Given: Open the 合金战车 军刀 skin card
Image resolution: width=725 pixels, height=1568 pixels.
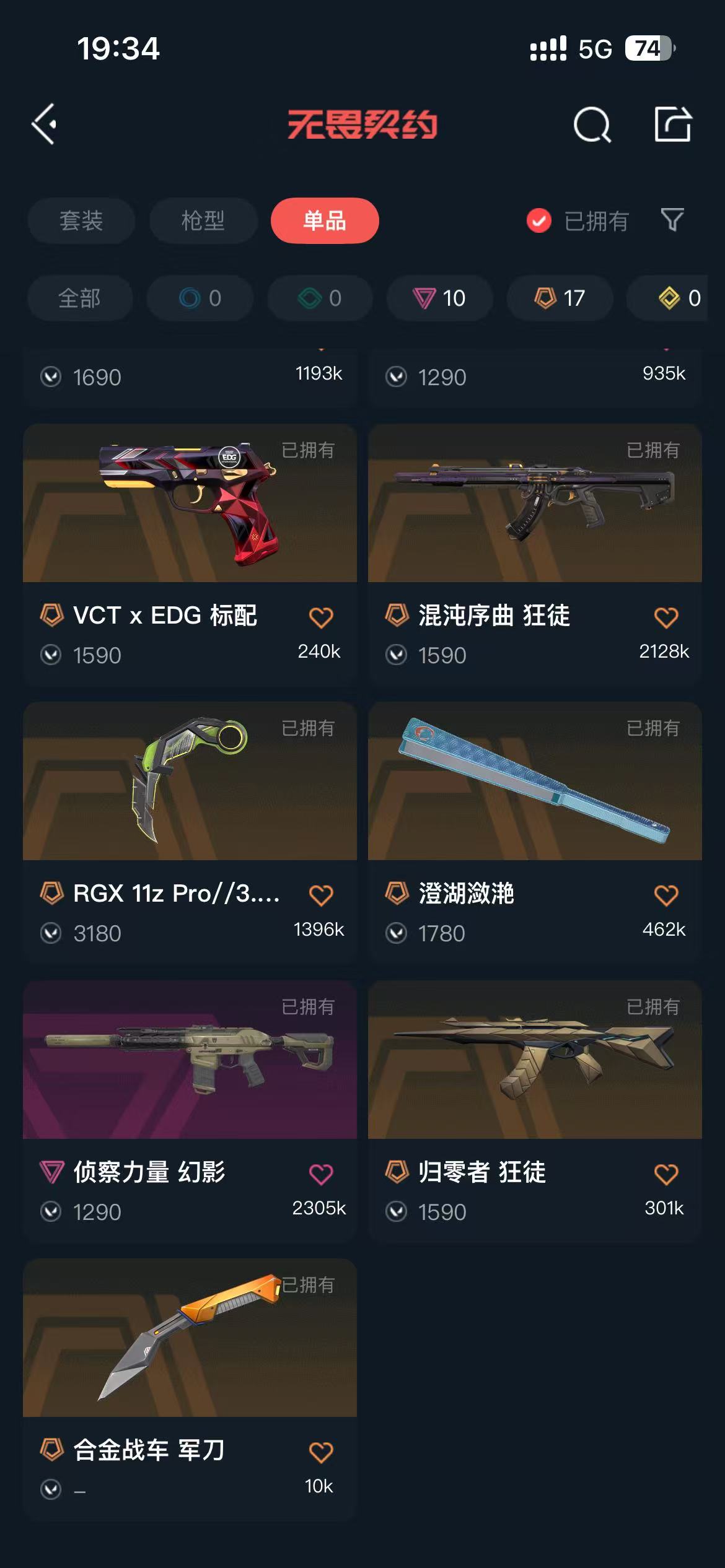Looking at the screenshot, I should pyautogui.click(x=190, y=1338).
